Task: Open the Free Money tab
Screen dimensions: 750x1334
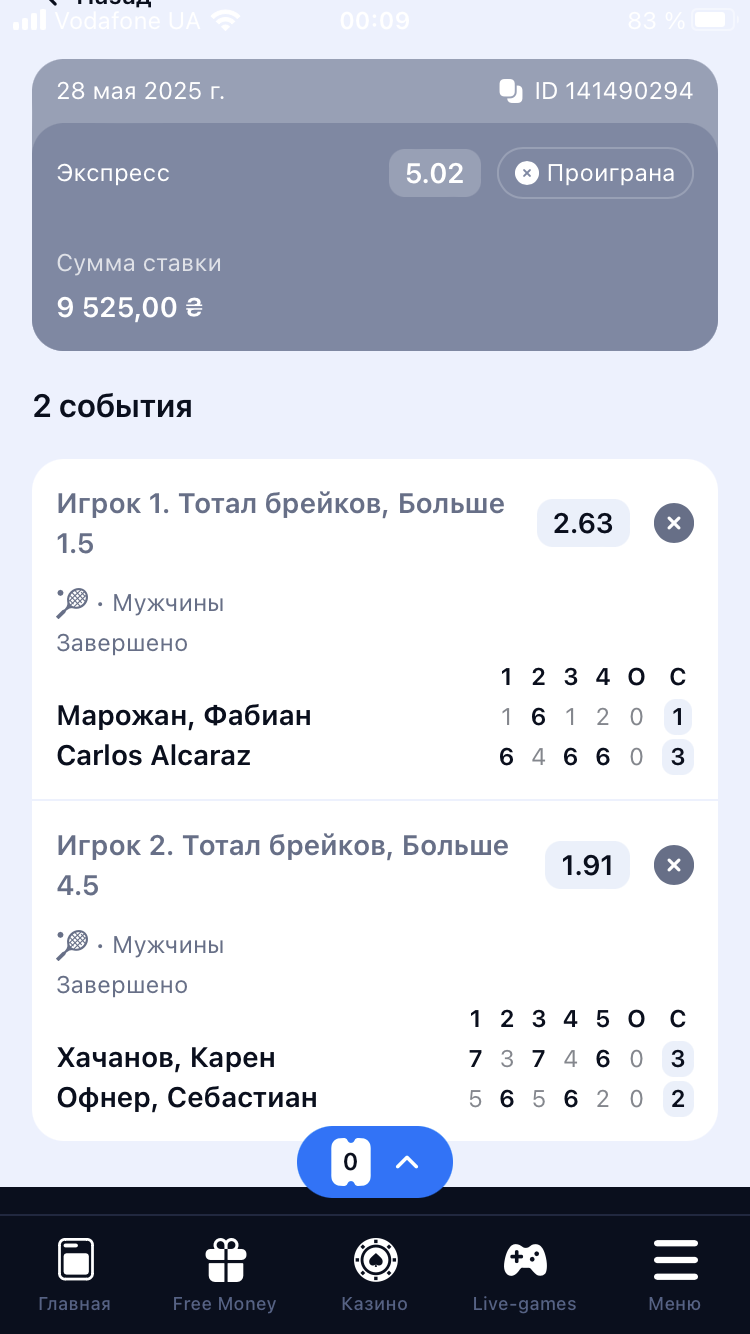Action: tap(224, 1274)
